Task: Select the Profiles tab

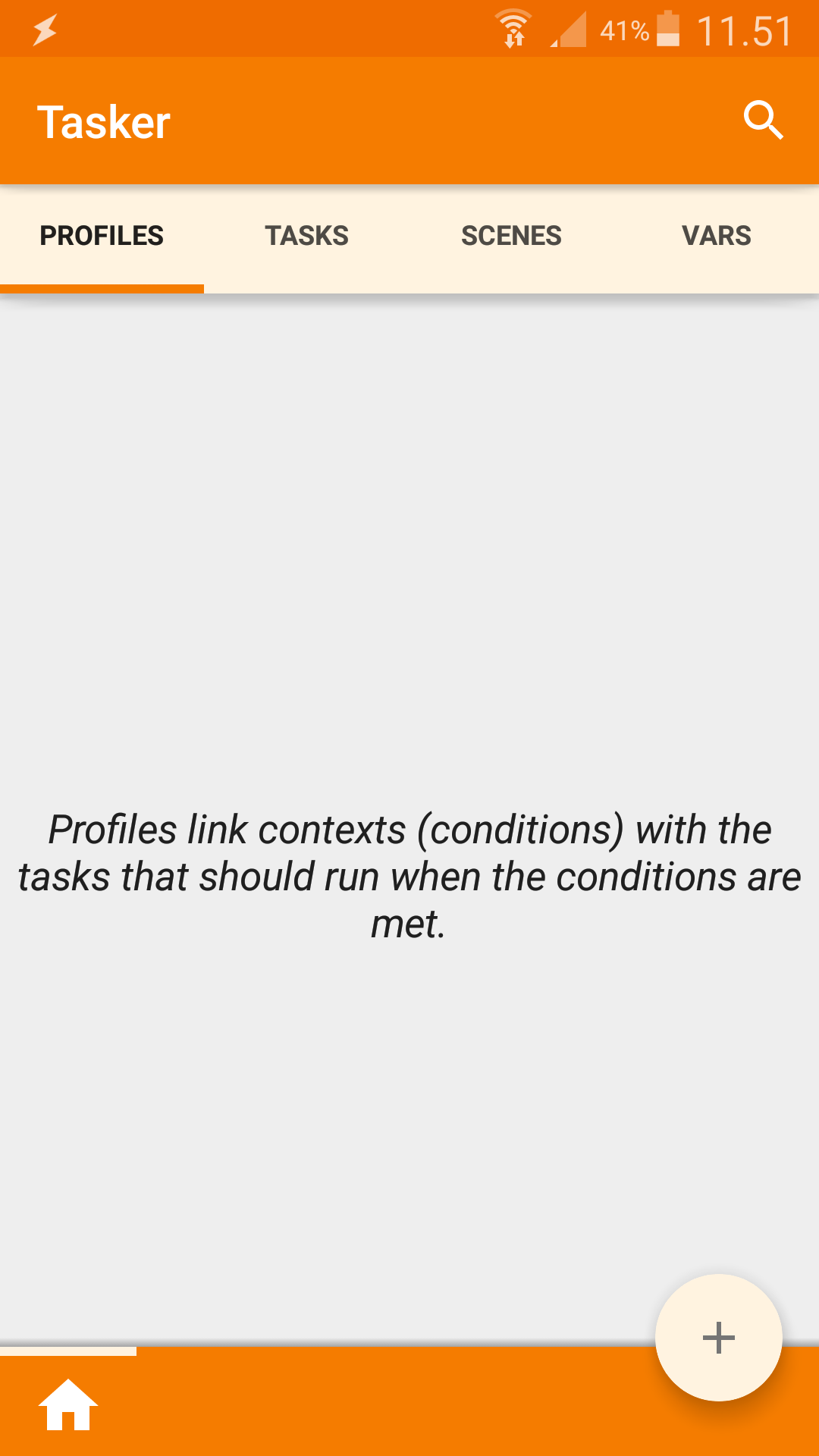Action: click(x=102, y=236)
